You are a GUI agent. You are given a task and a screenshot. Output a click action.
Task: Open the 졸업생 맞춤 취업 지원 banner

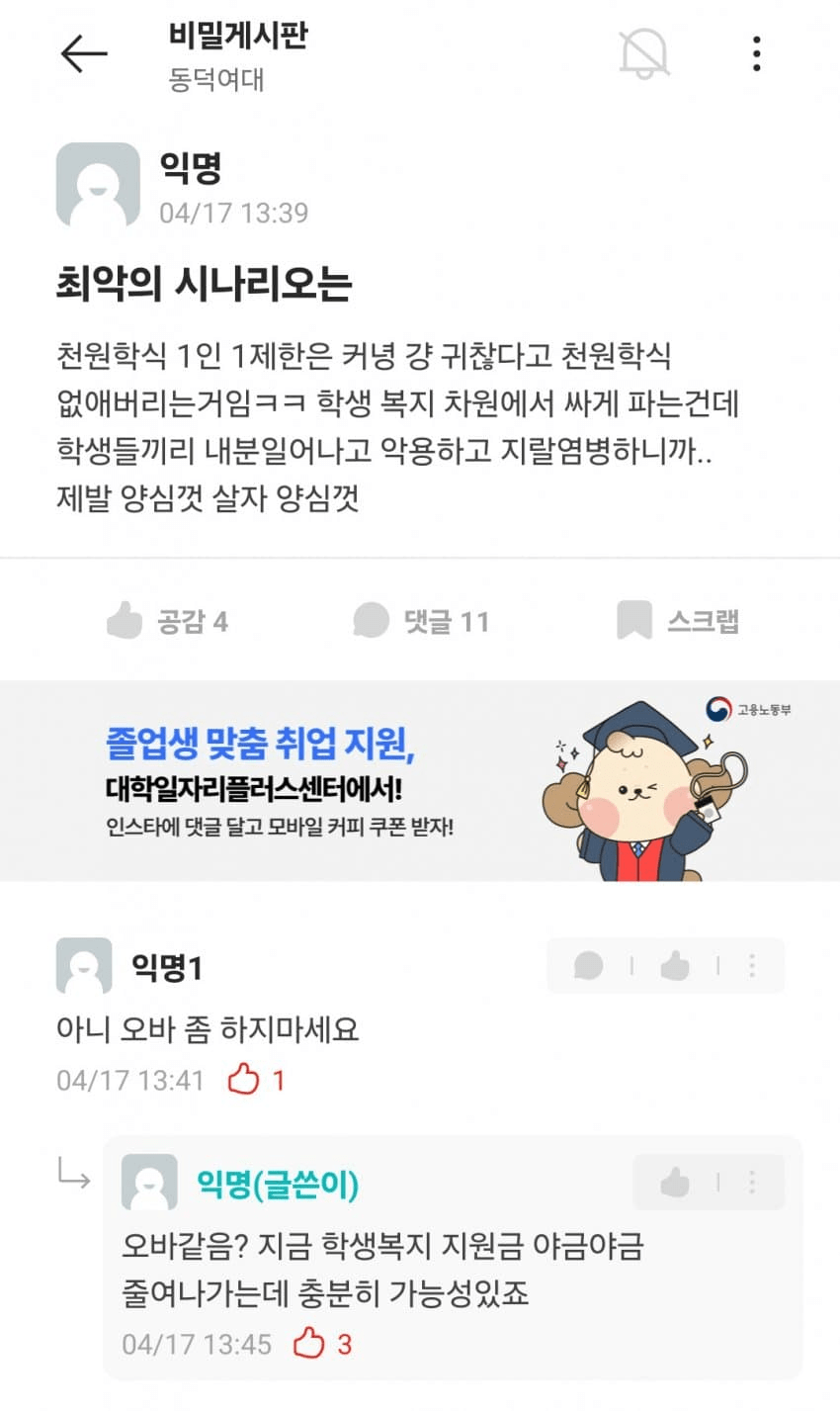click(420, 781)
